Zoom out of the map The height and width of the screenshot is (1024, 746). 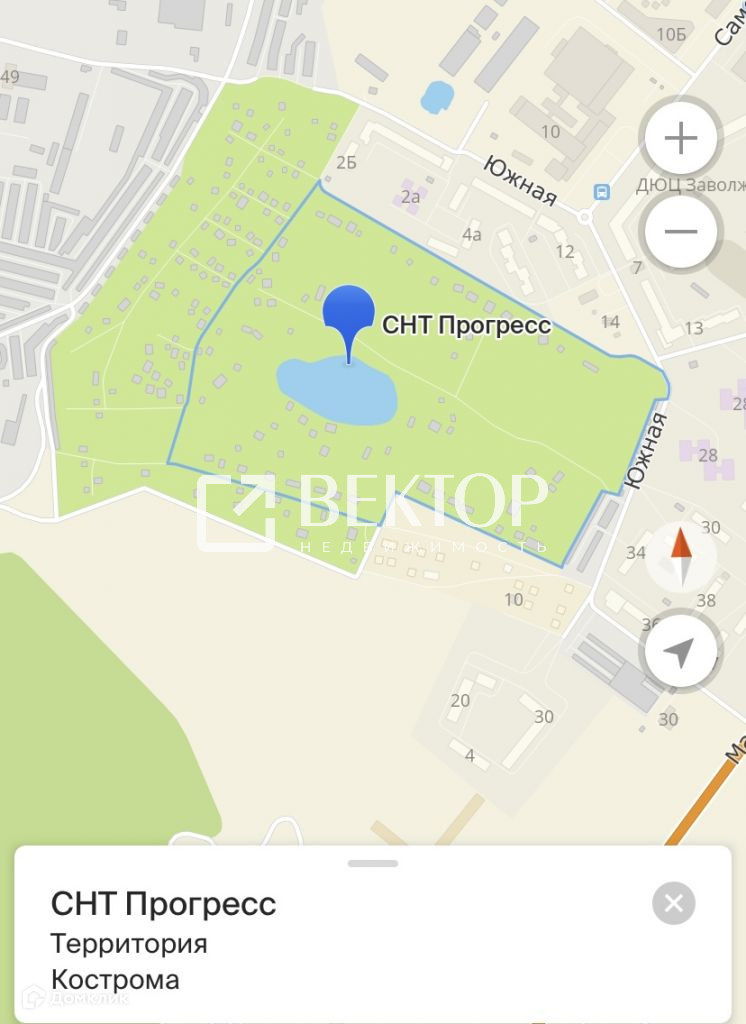pos(681,231)
